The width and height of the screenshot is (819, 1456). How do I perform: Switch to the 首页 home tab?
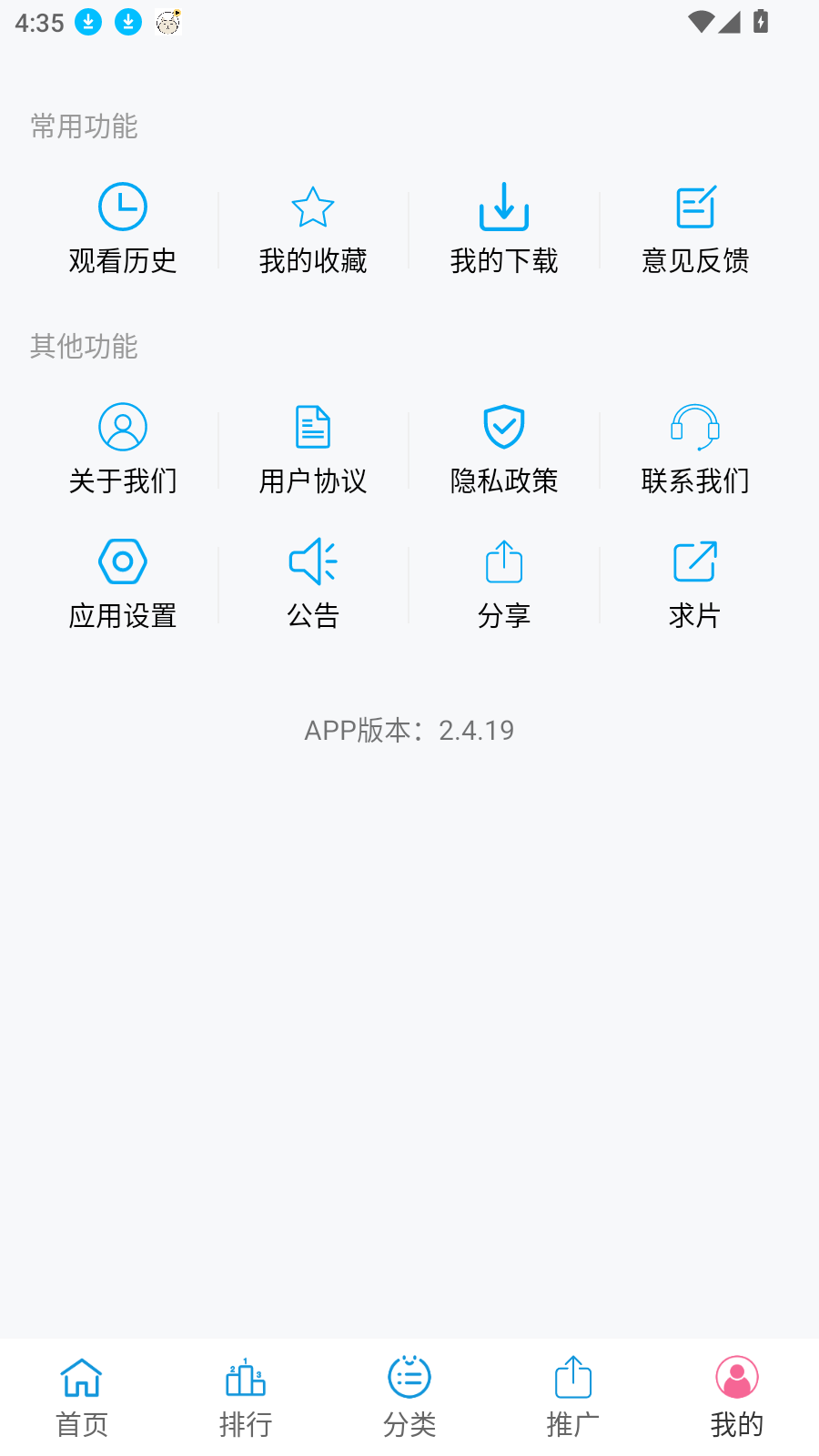81,1392
